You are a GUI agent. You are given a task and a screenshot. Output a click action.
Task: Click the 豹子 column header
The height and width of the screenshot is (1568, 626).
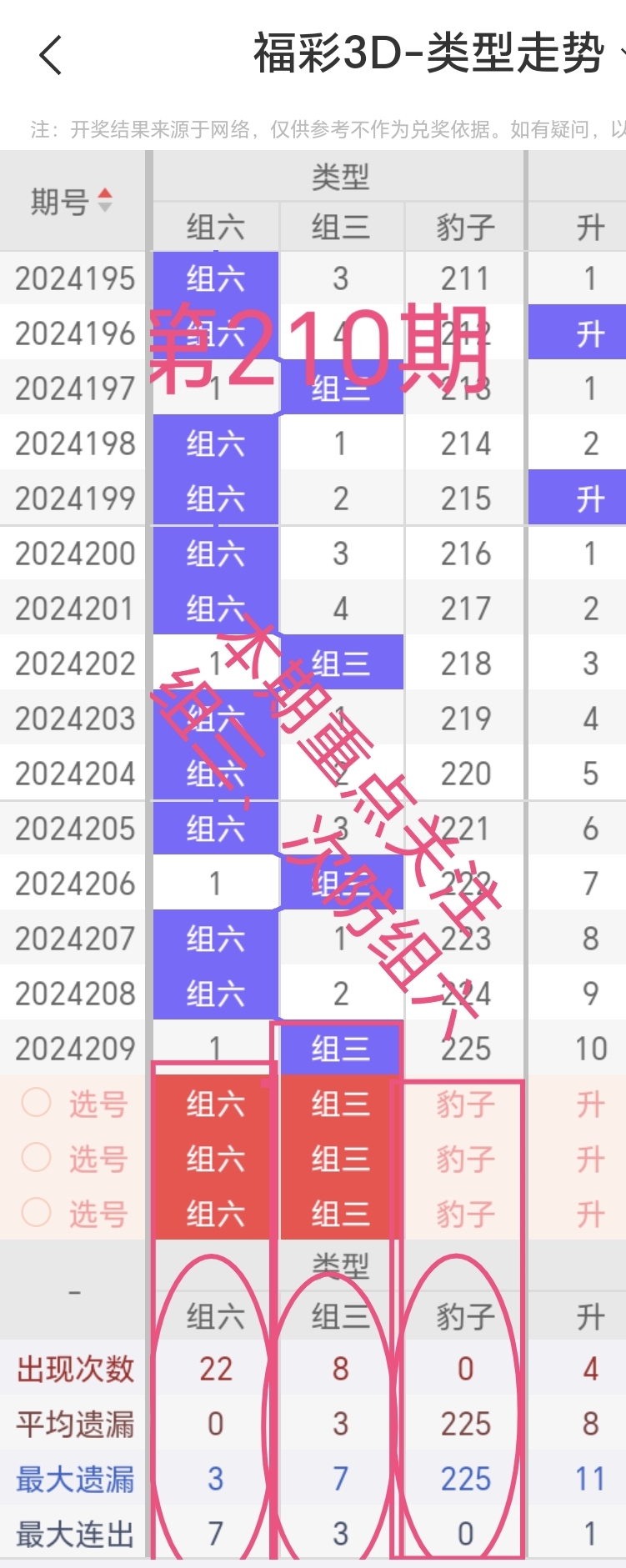tap(463, 226)
